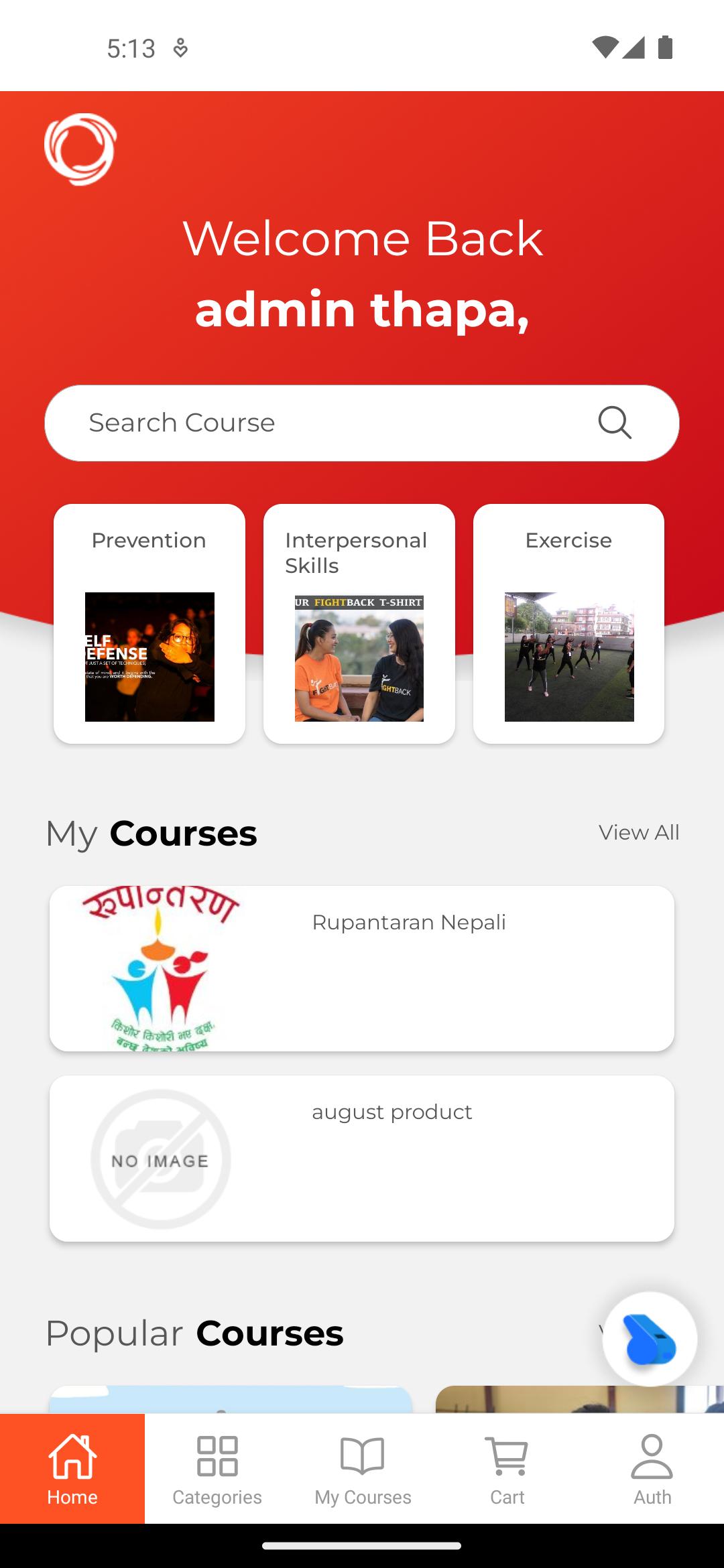Image resolution: width=724 pixels, height=1568 pixels.
Task: Open the Auth tab
Action: 652,1469
